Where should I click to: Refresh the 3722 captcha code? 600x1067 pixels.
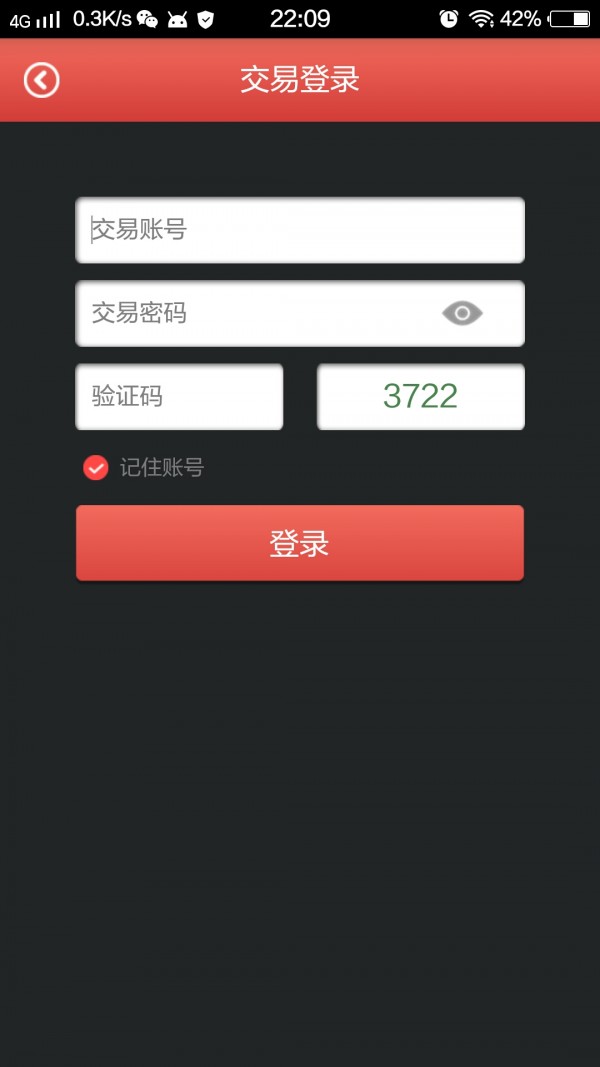coord(420,397)
